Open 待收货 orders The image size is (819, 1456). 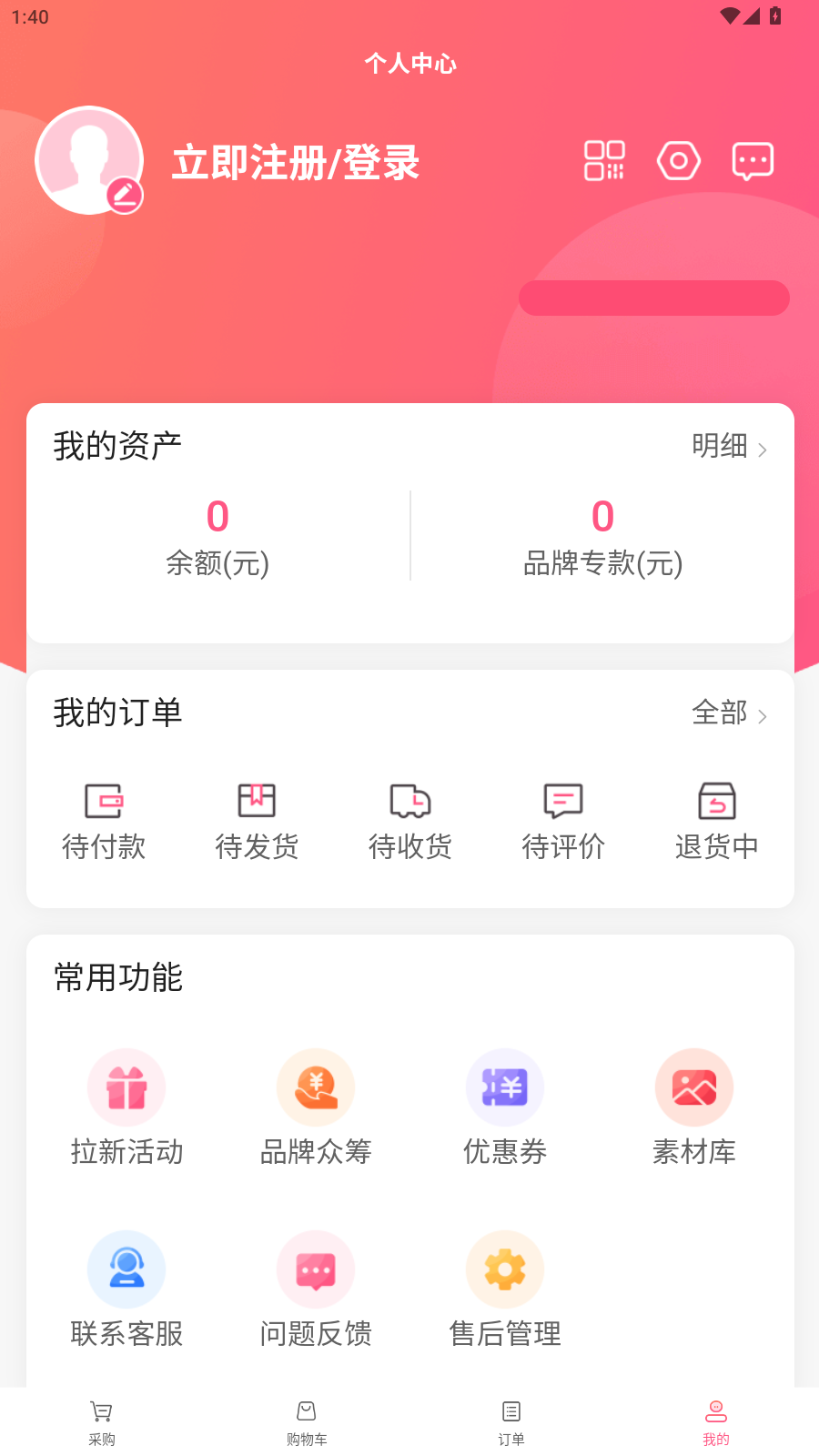click(410, 821)
